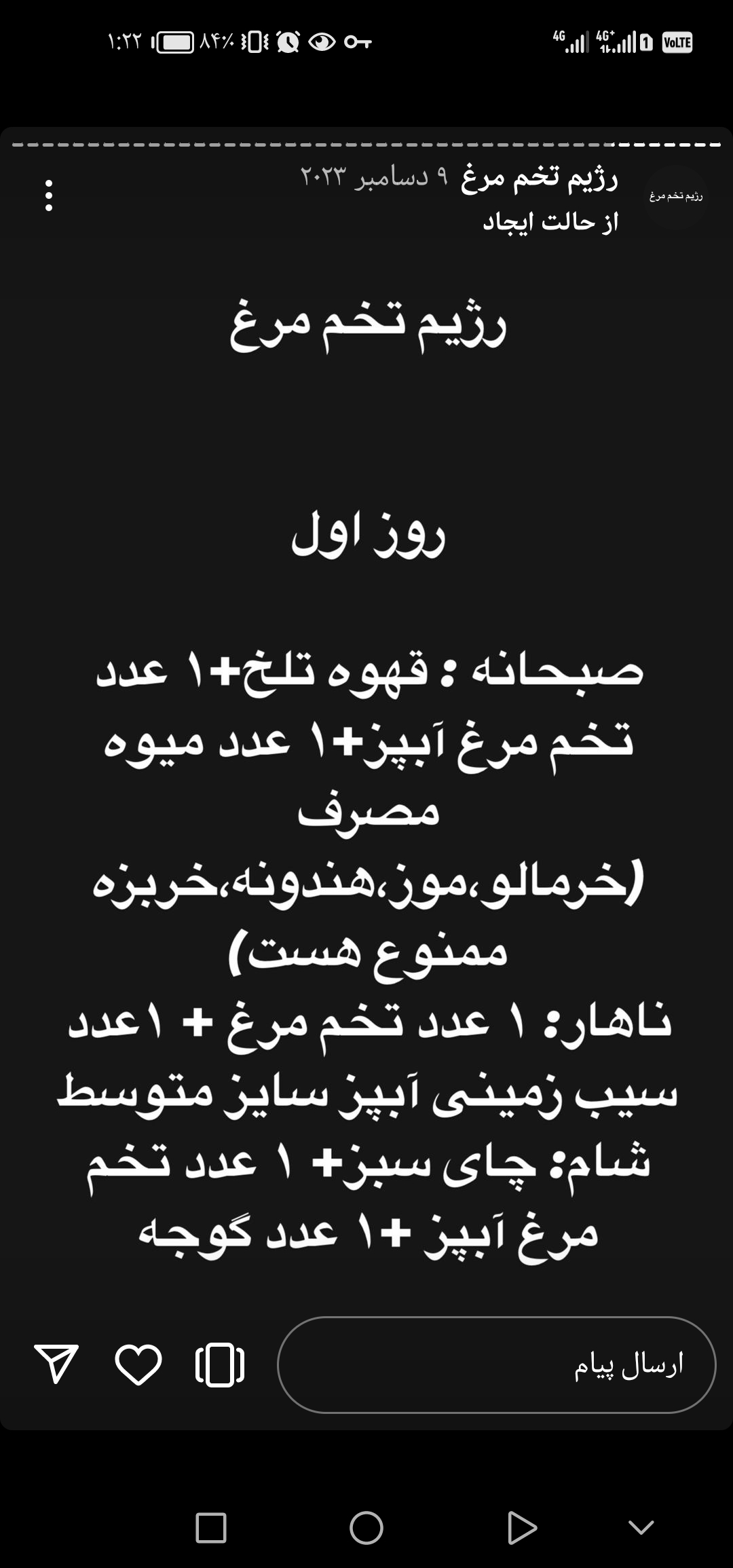Share the story via paper plane icon
733x1568 pixels.
click(56, 1364)
